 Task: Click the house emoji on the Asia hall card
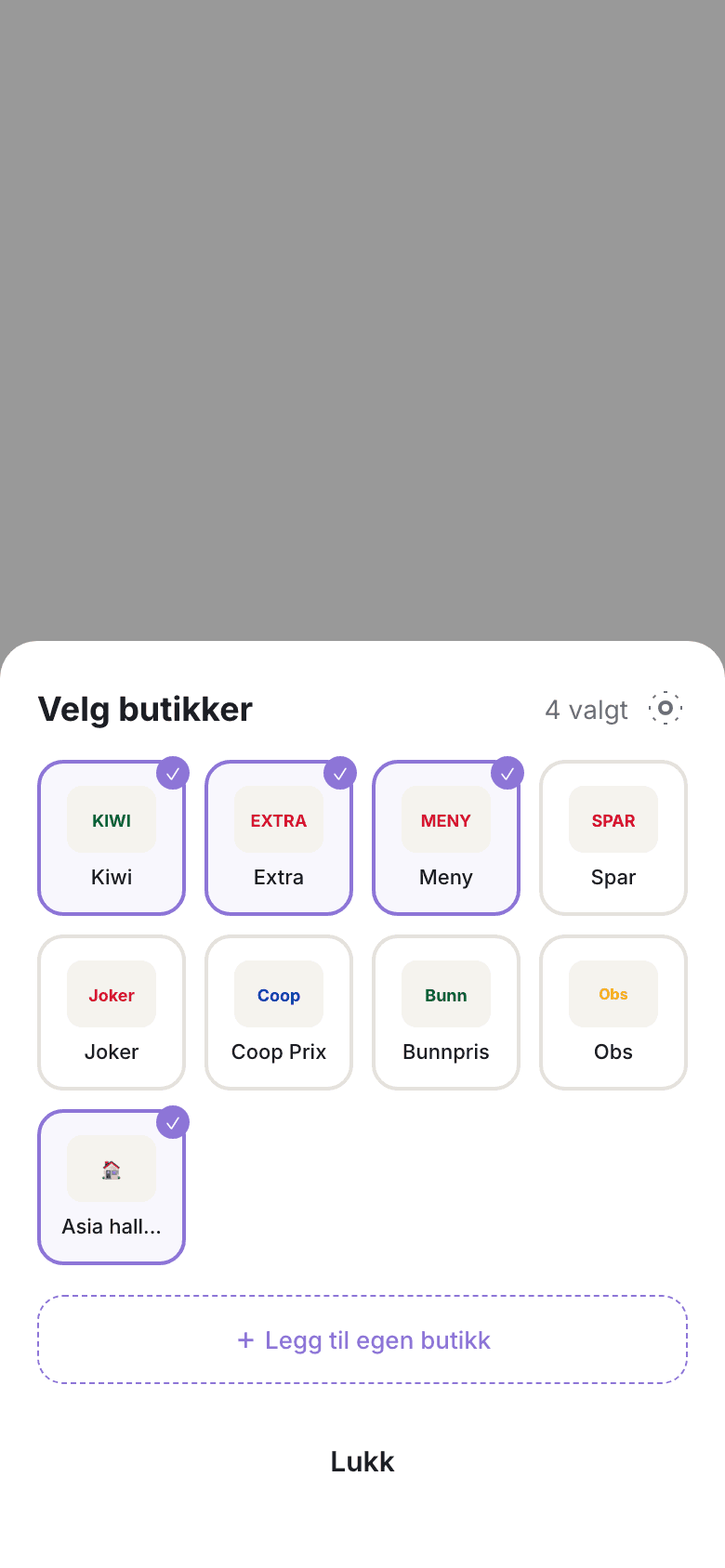click(111, 1169)
